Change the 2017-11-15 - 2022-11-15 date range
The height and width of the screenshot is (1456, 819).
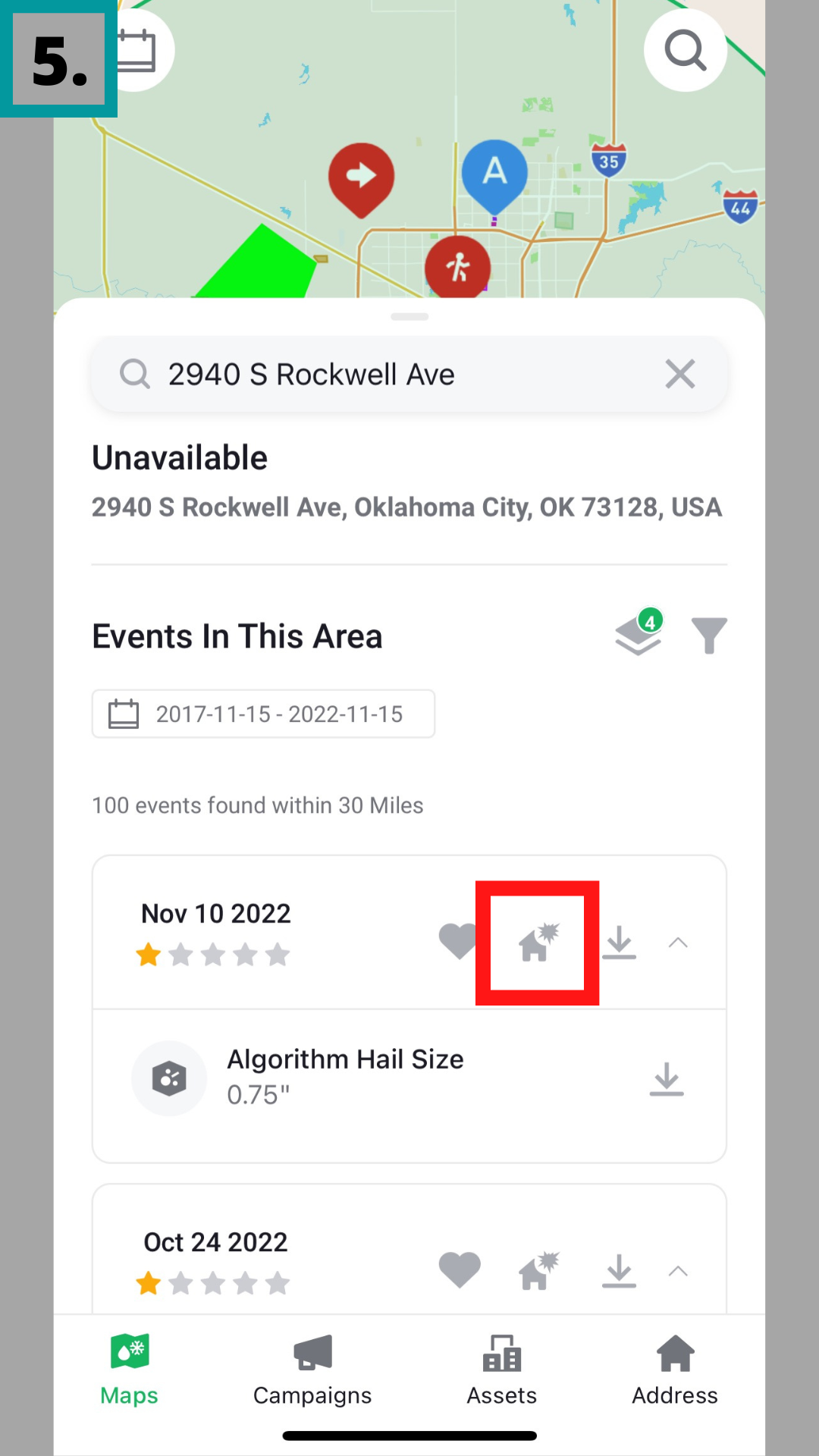(263, 714)
